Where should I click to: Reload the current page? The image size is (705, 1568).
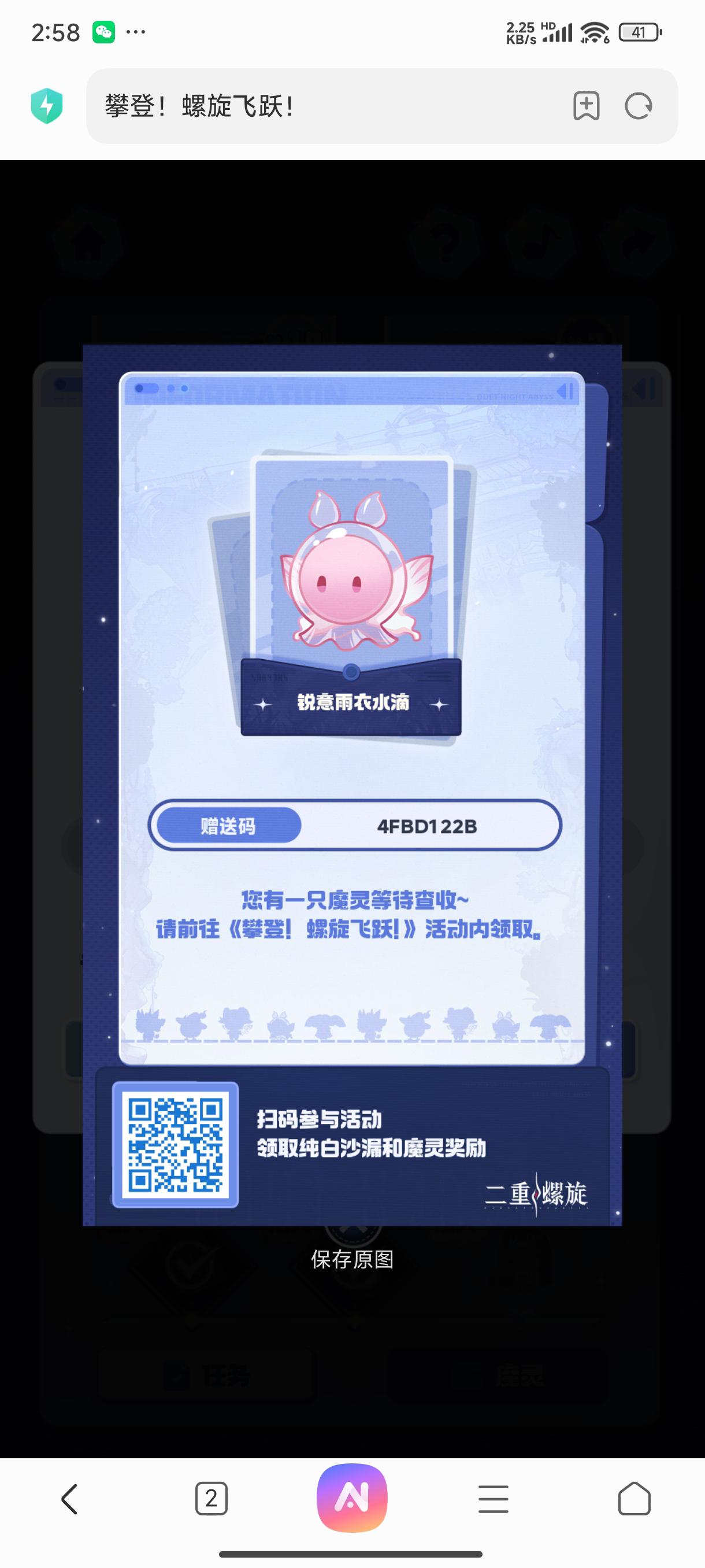[x=638, y=106]
